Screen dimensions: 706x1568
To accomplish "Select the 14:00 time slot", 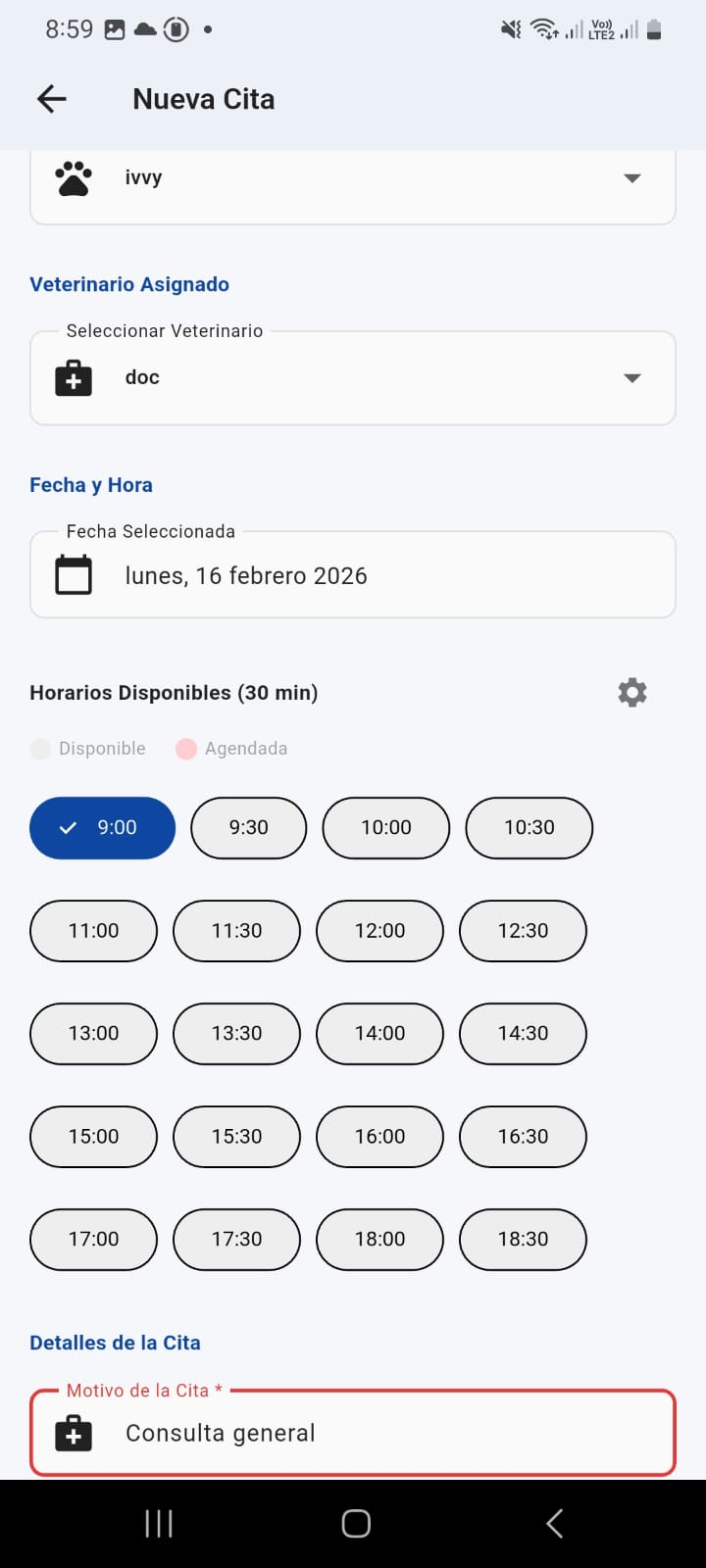I will pos(379,1033).
